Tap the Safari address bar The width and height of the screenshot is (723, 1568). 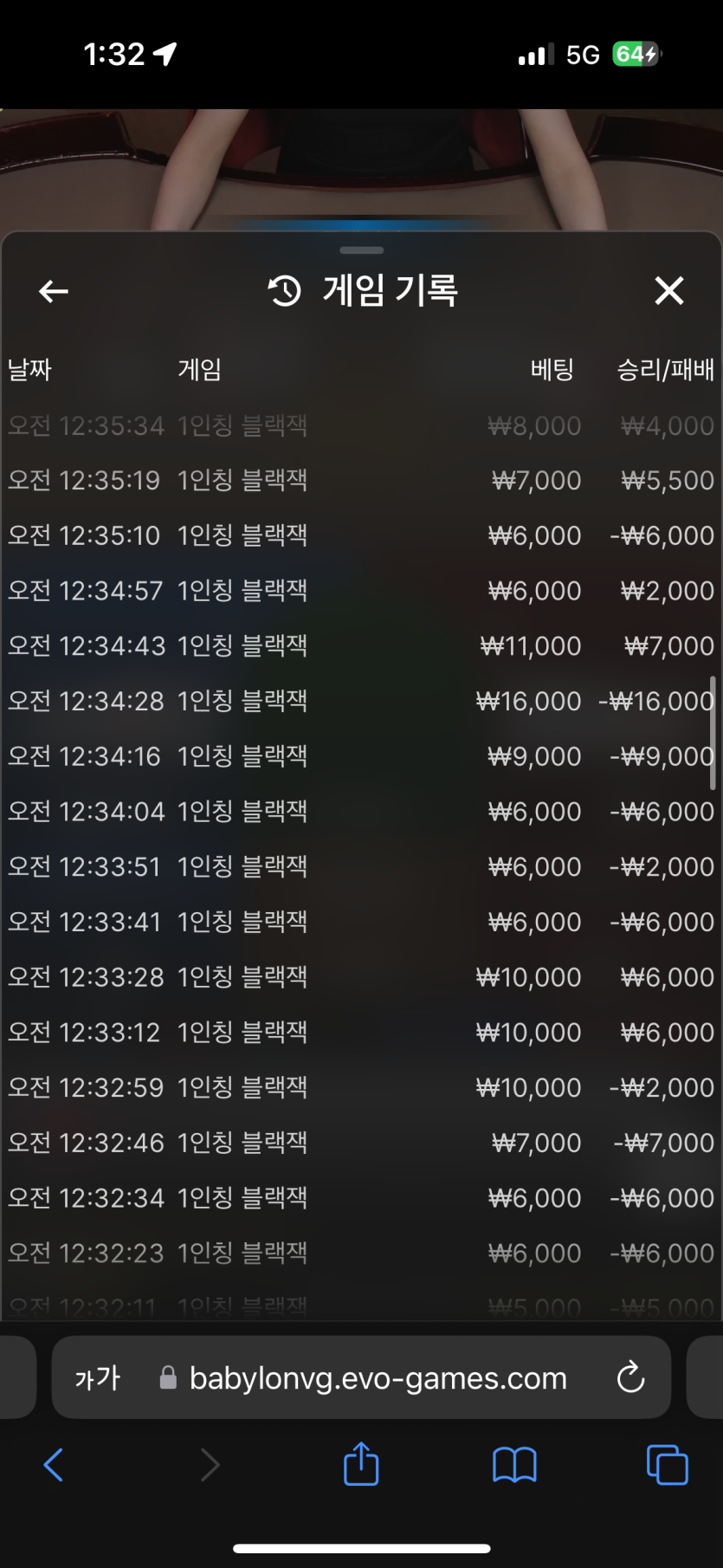pyautogui.click(x=378, y=1377)
